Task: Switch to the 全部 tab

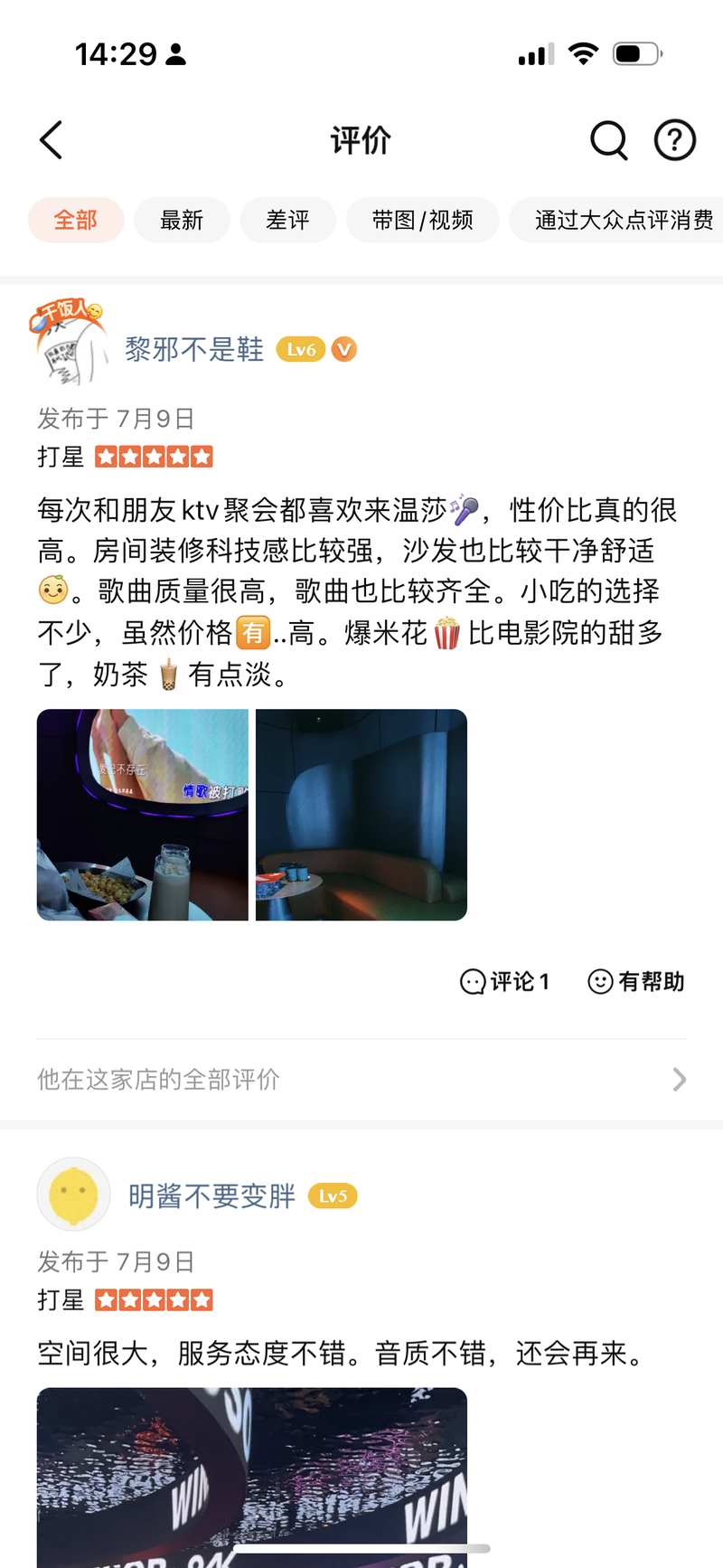Action: tap(76, 220)
